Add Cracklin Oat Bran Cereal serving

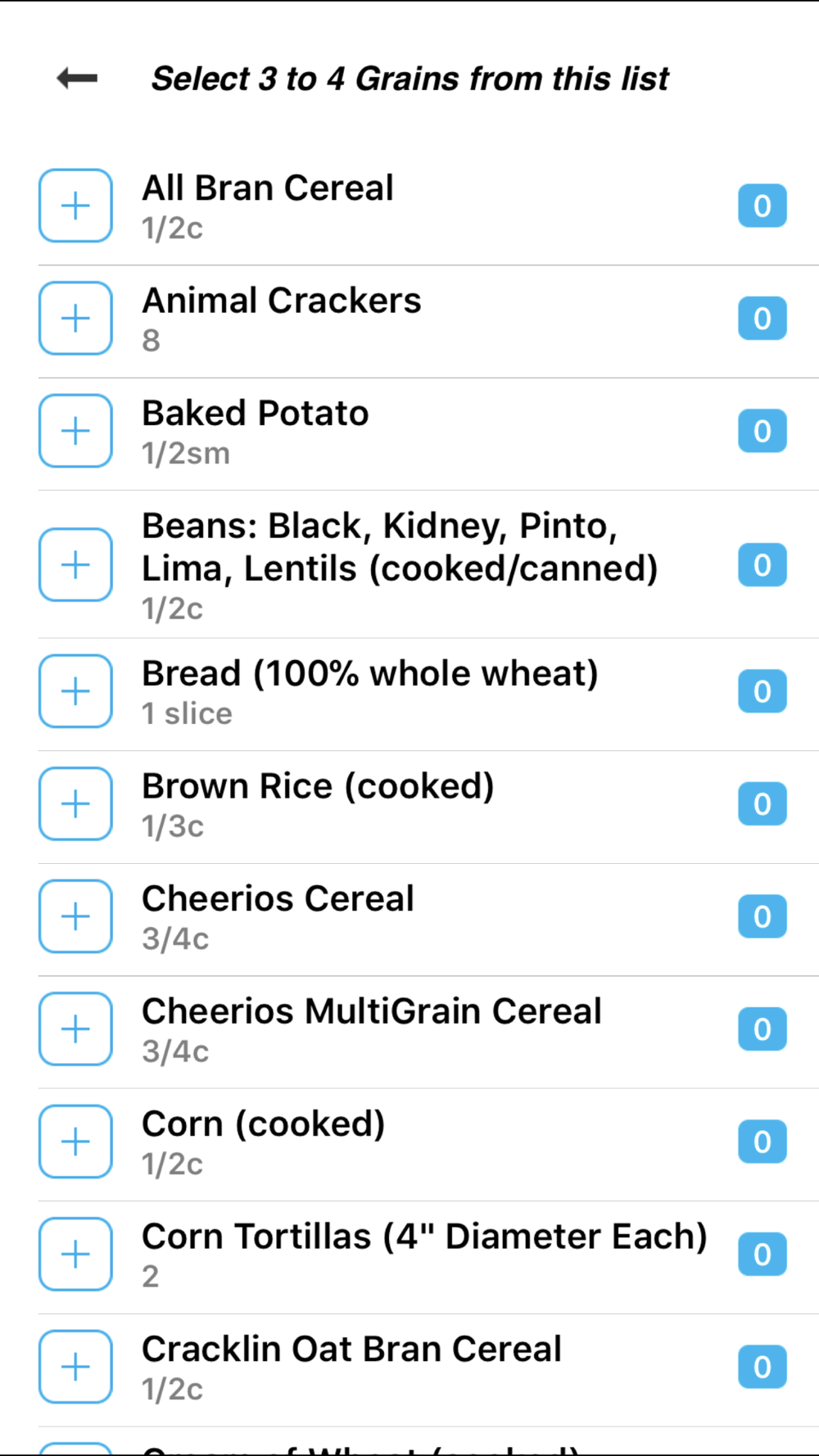(75, 1367)
